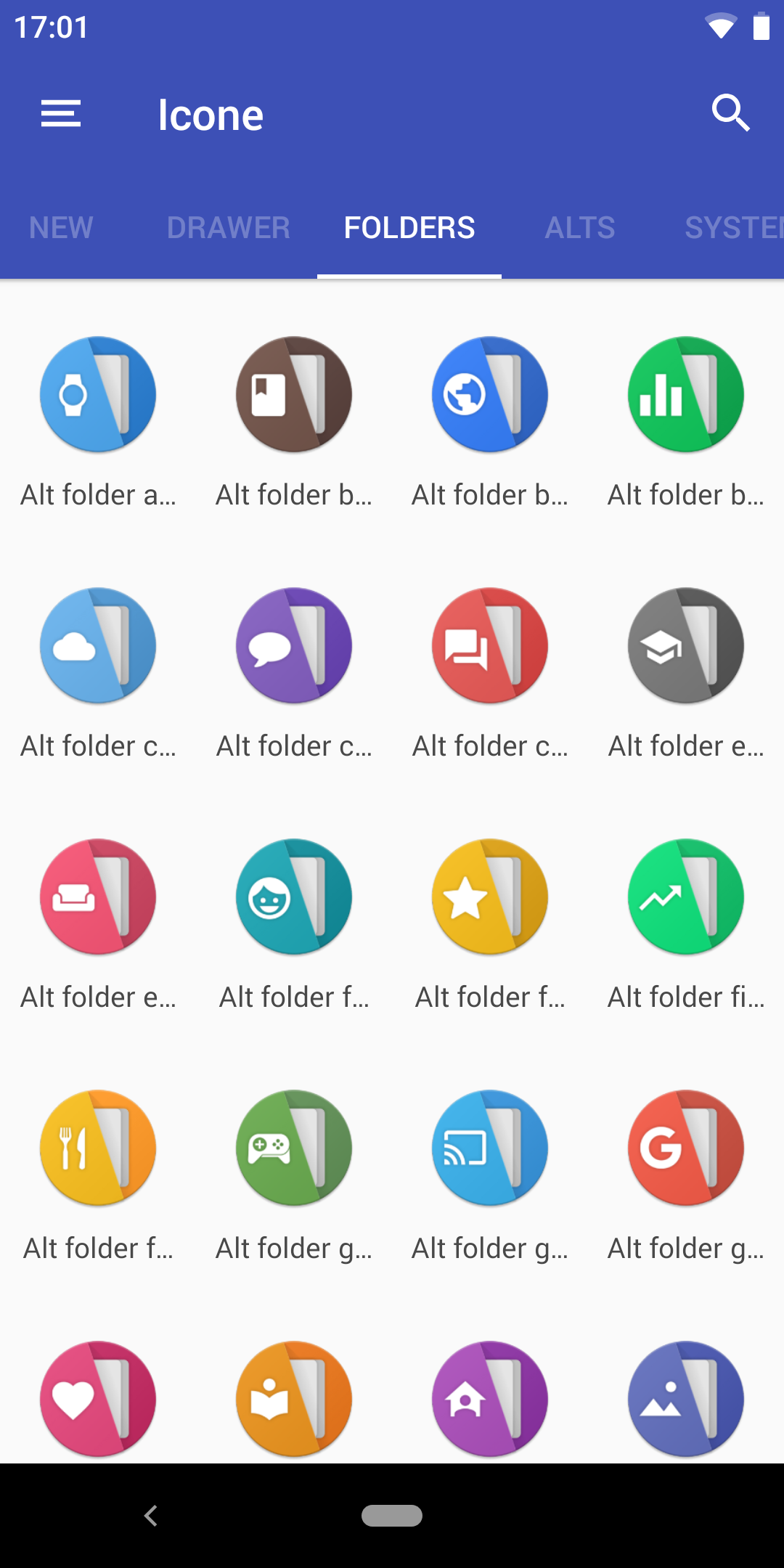
Task: Open the red chat bubbles folder icon
Action: 490,645
